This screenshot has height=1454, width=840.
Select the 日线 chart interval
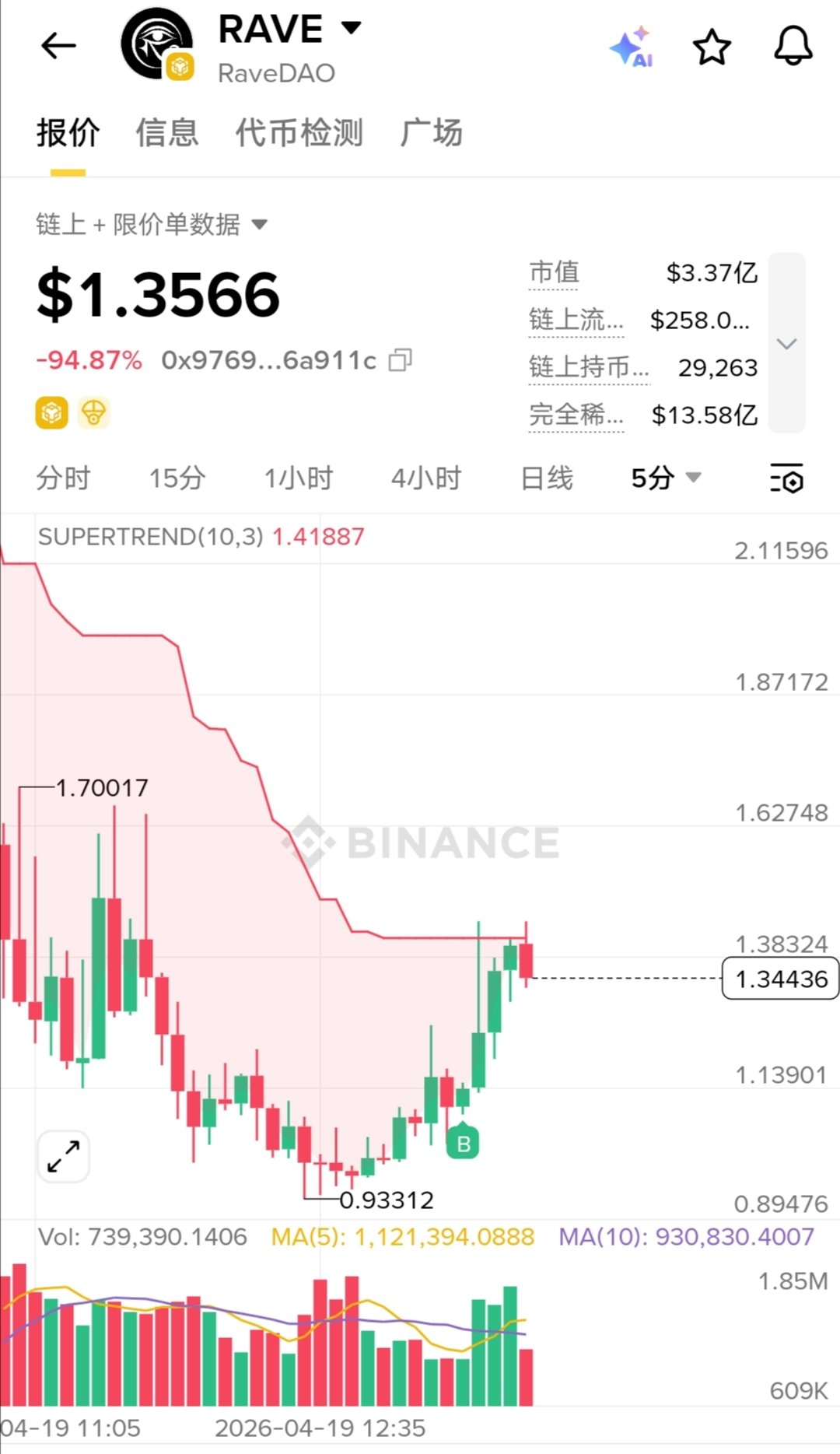tap(547, 478)
